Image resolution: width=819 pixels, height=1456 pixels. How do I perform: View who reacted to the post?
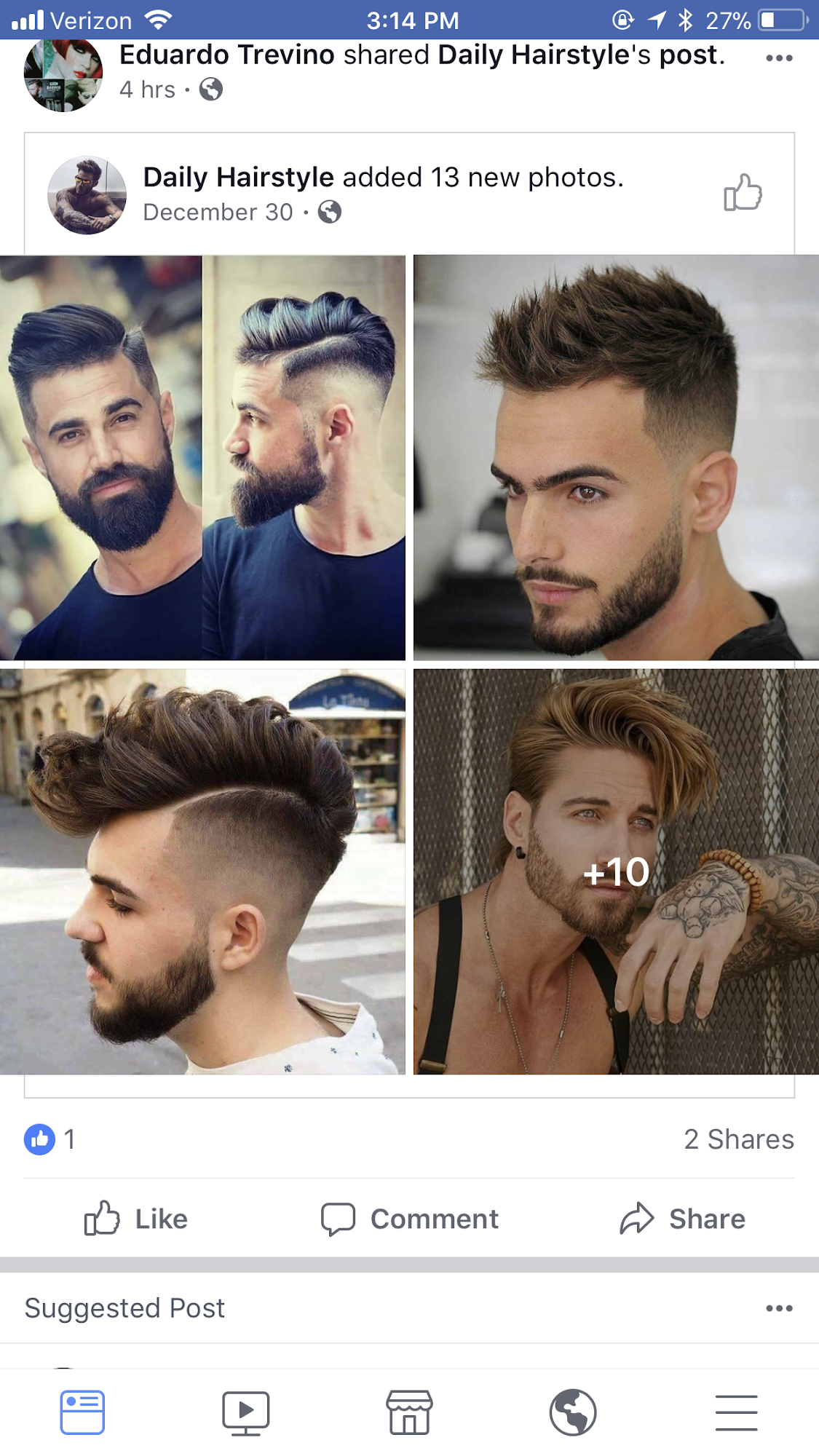50,1139
